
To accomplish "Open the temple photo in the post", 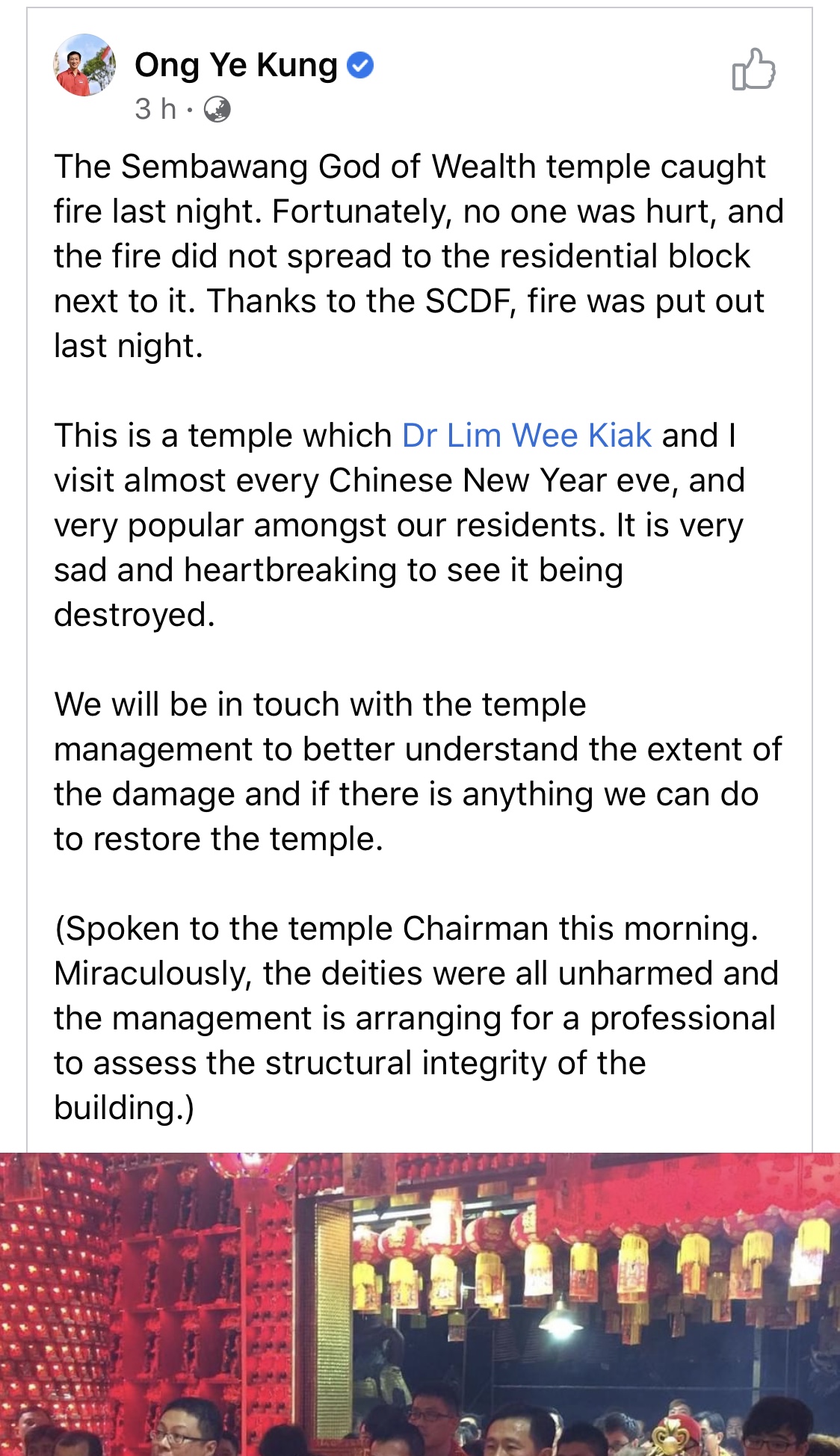I will [420, 1304].
